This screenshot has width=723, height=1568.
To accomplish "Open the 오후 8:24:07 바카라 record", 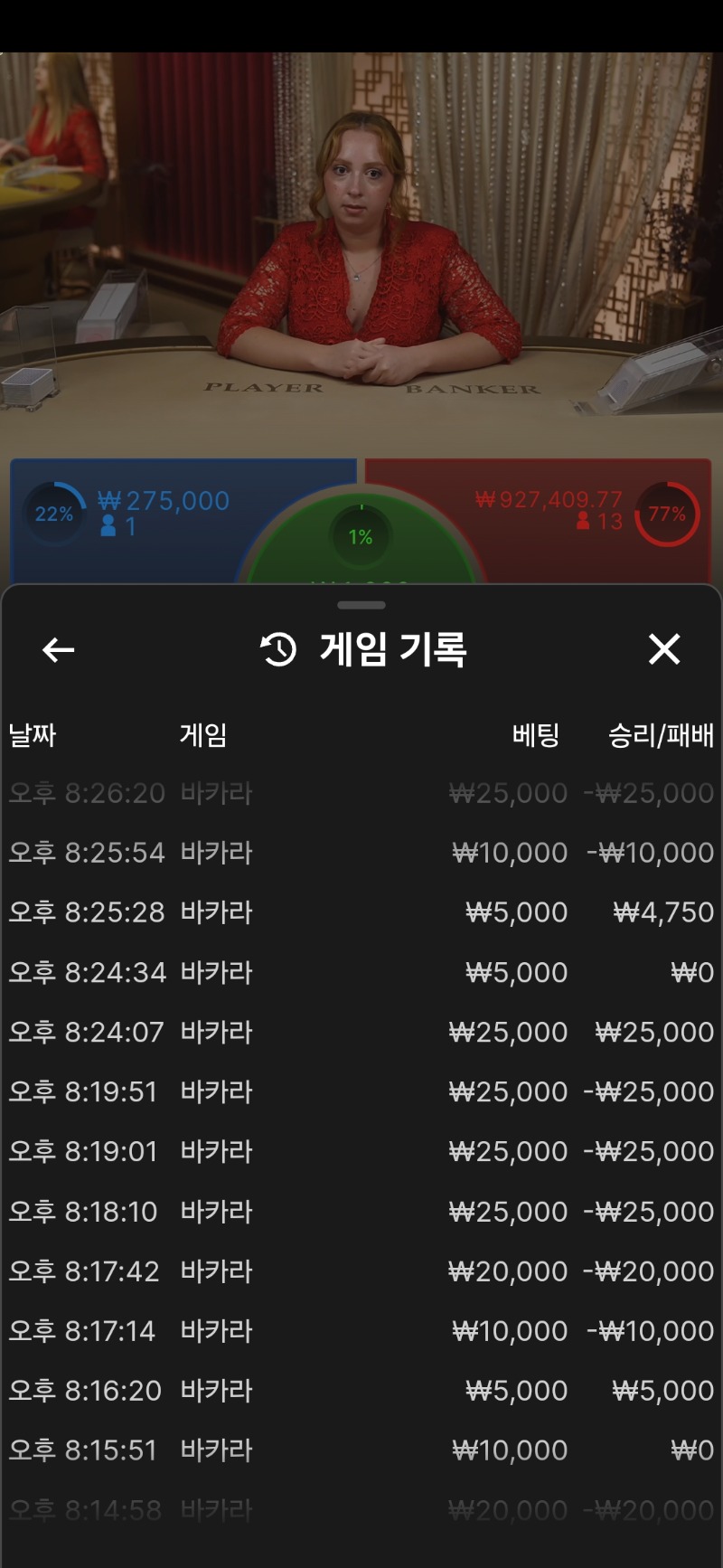I will (361, 1032).
